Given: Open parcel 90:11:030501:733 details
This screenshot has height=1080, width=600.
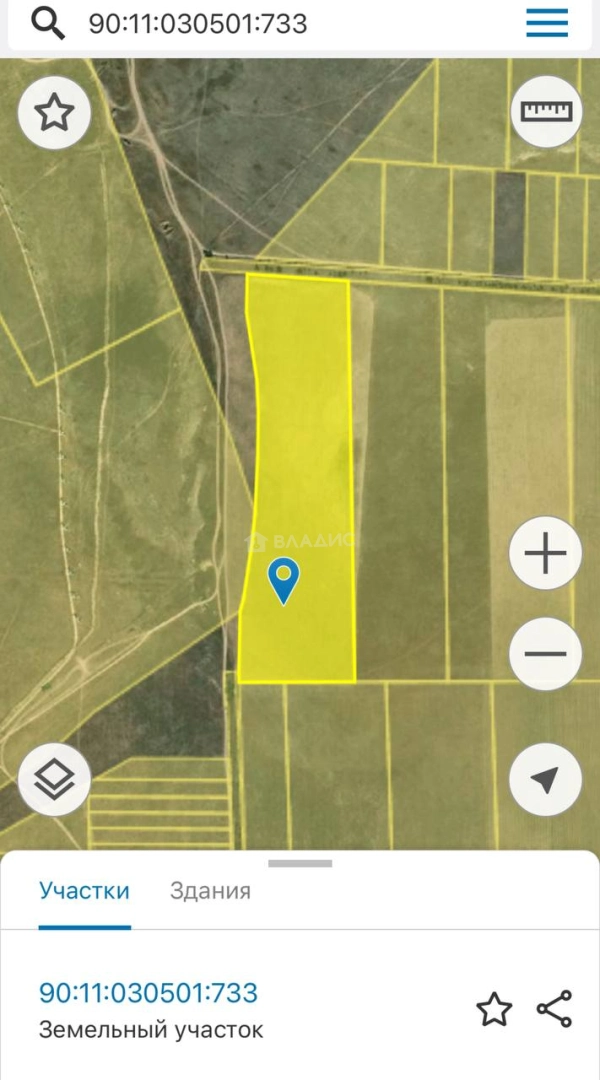Looking at the screenshot, I should pyautogui.click(x=148, y=993).
